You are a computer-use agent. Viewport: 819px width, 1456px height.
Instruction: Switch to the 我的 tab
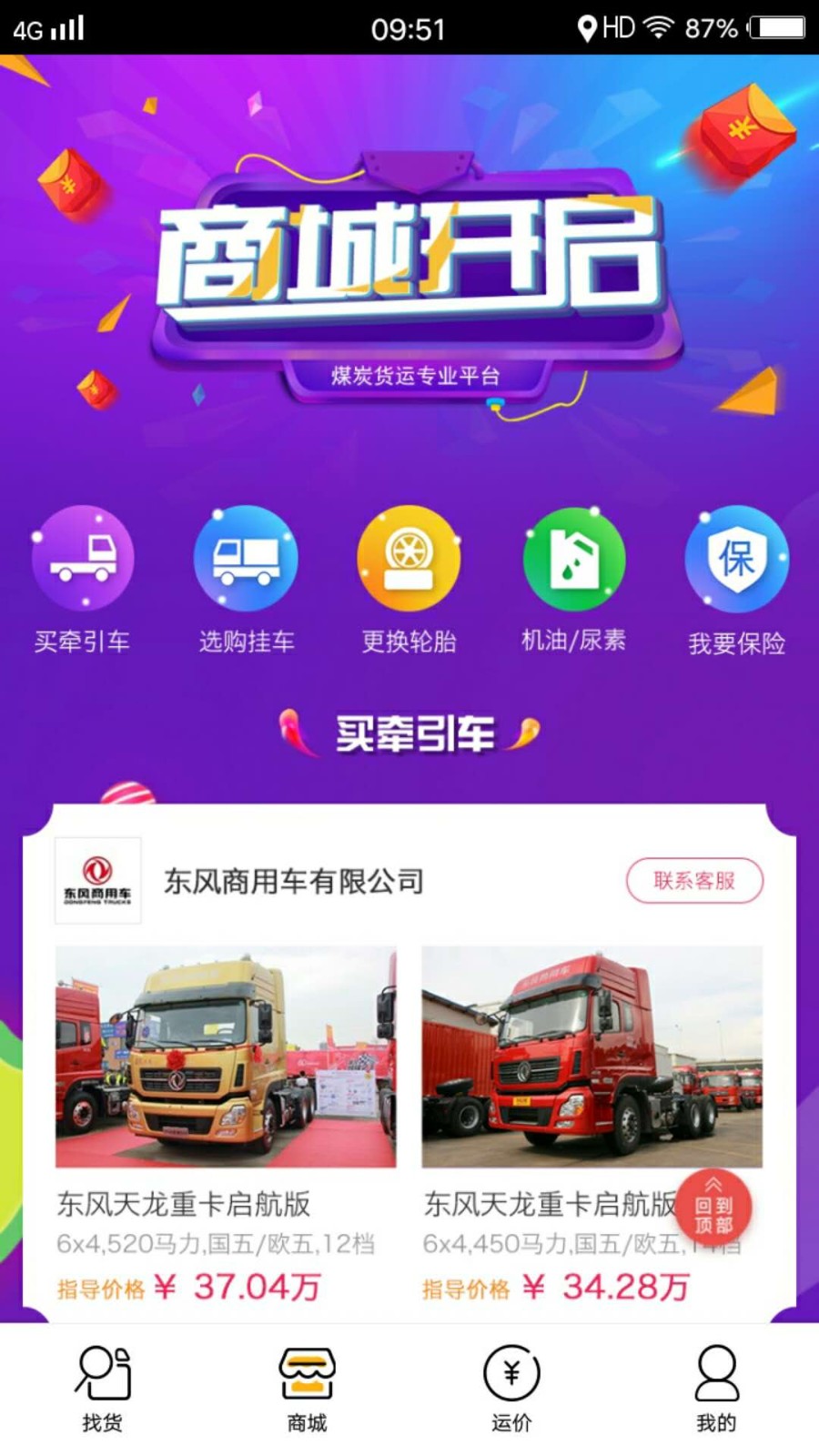pos(716,1388)
